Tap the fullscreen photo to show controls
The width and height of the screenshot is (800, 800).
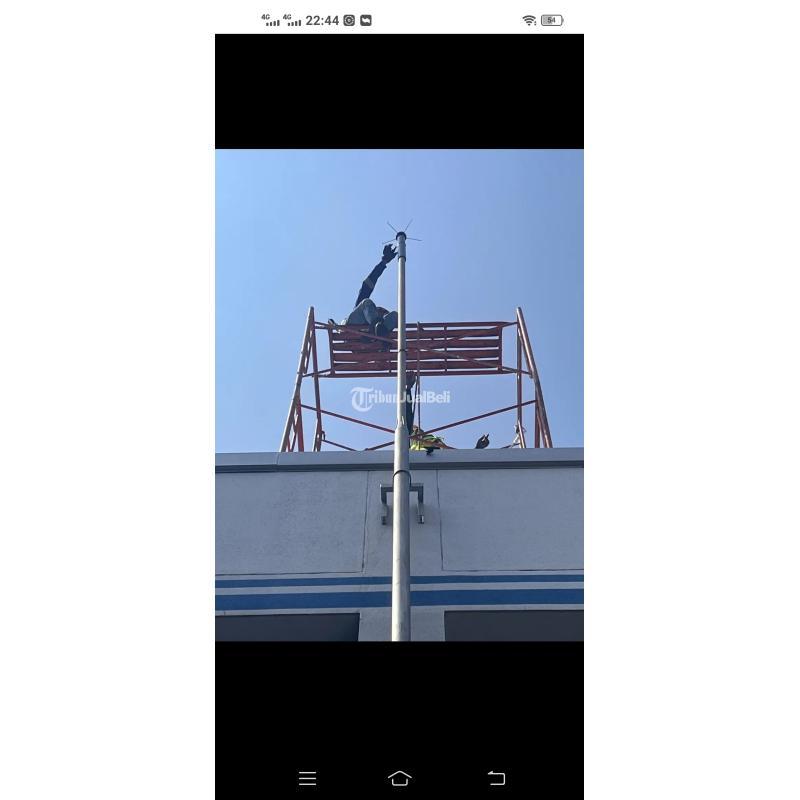pyautogui.click(x=399, y=395)
